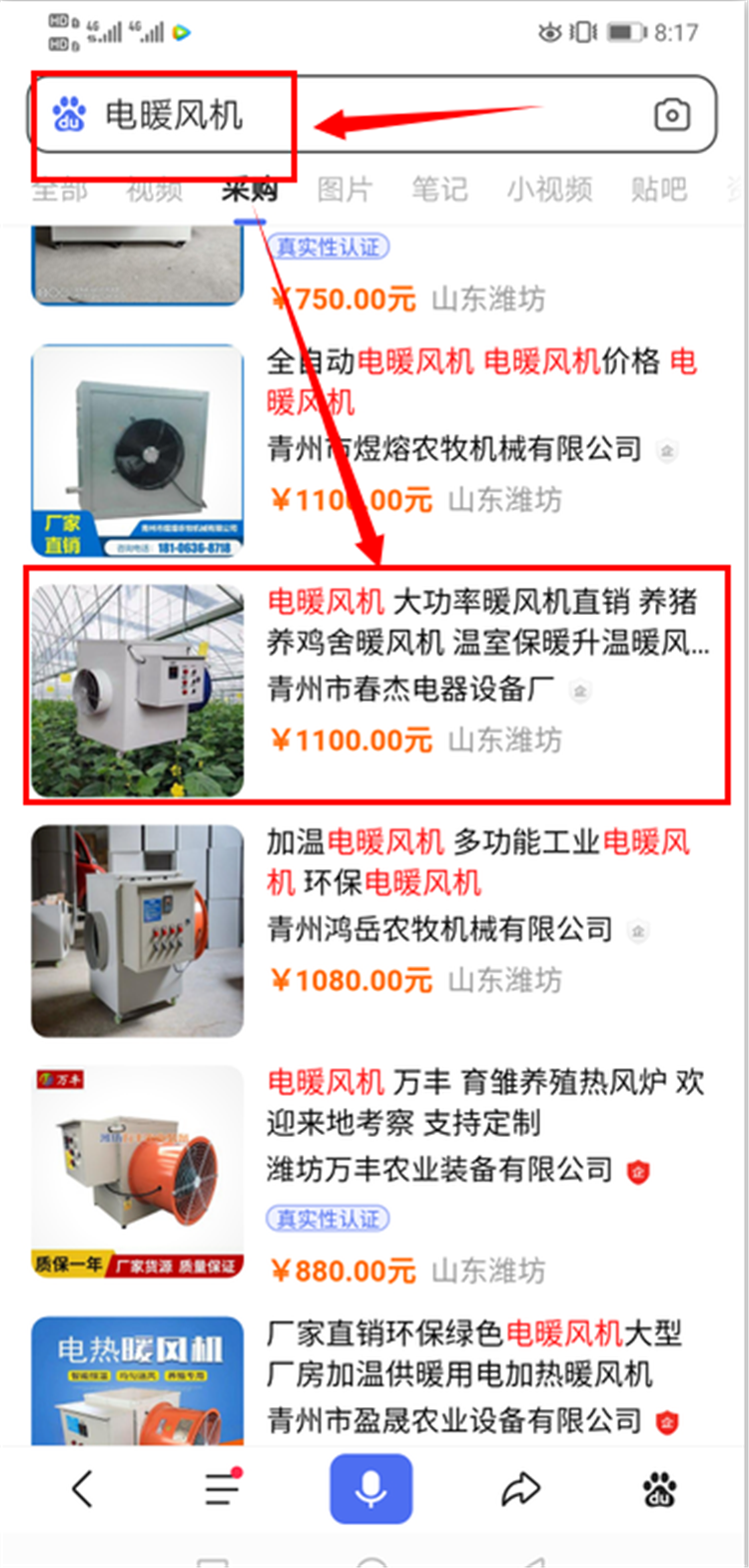The image size is (749, 1568).
Task: Open the bottom bar menu icon
Action: (x=222, y=1490)
